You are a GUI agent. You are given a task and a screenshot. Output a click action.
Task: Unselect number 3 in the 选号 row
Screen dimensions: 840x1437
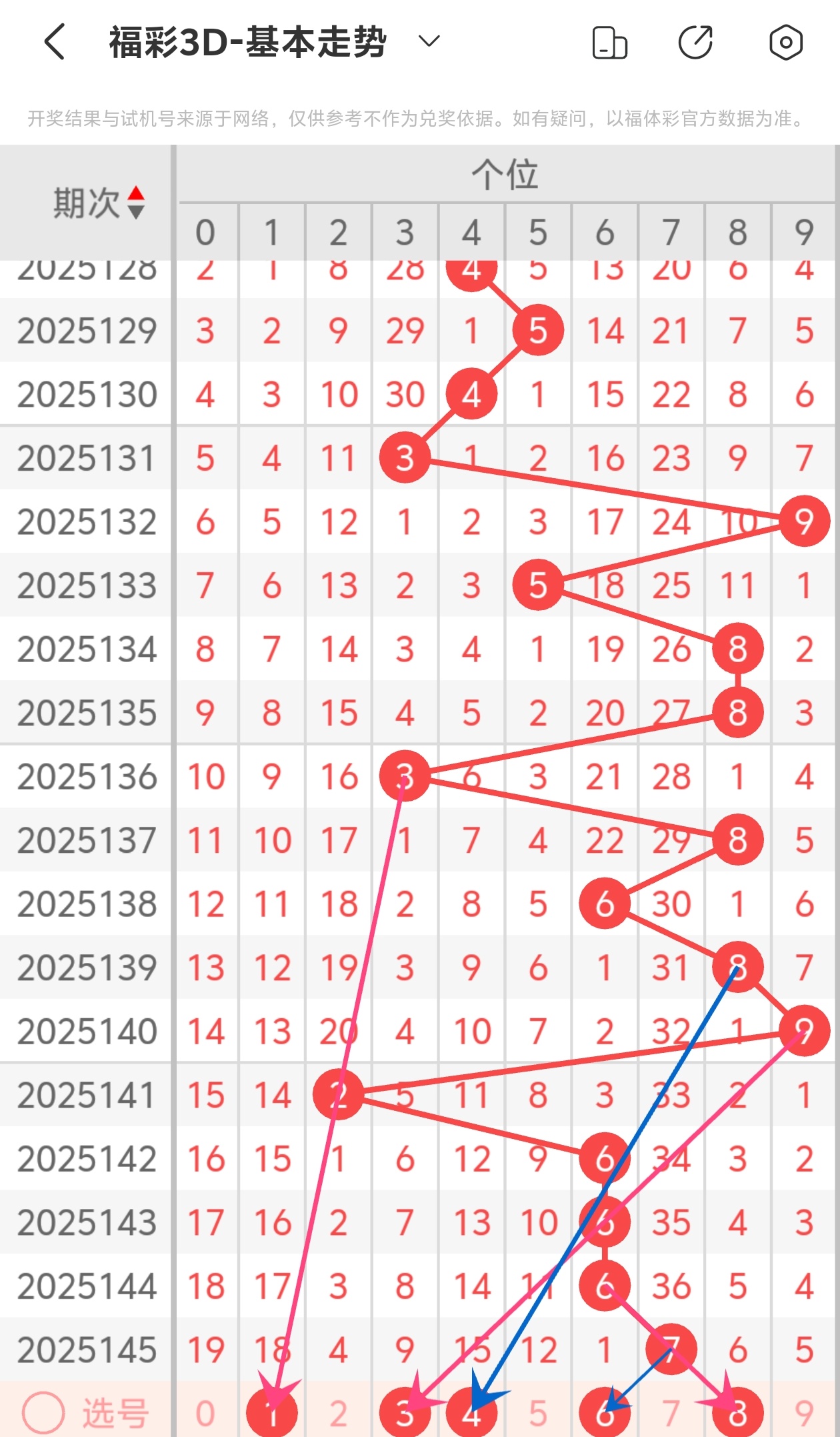coord(405,1414)
